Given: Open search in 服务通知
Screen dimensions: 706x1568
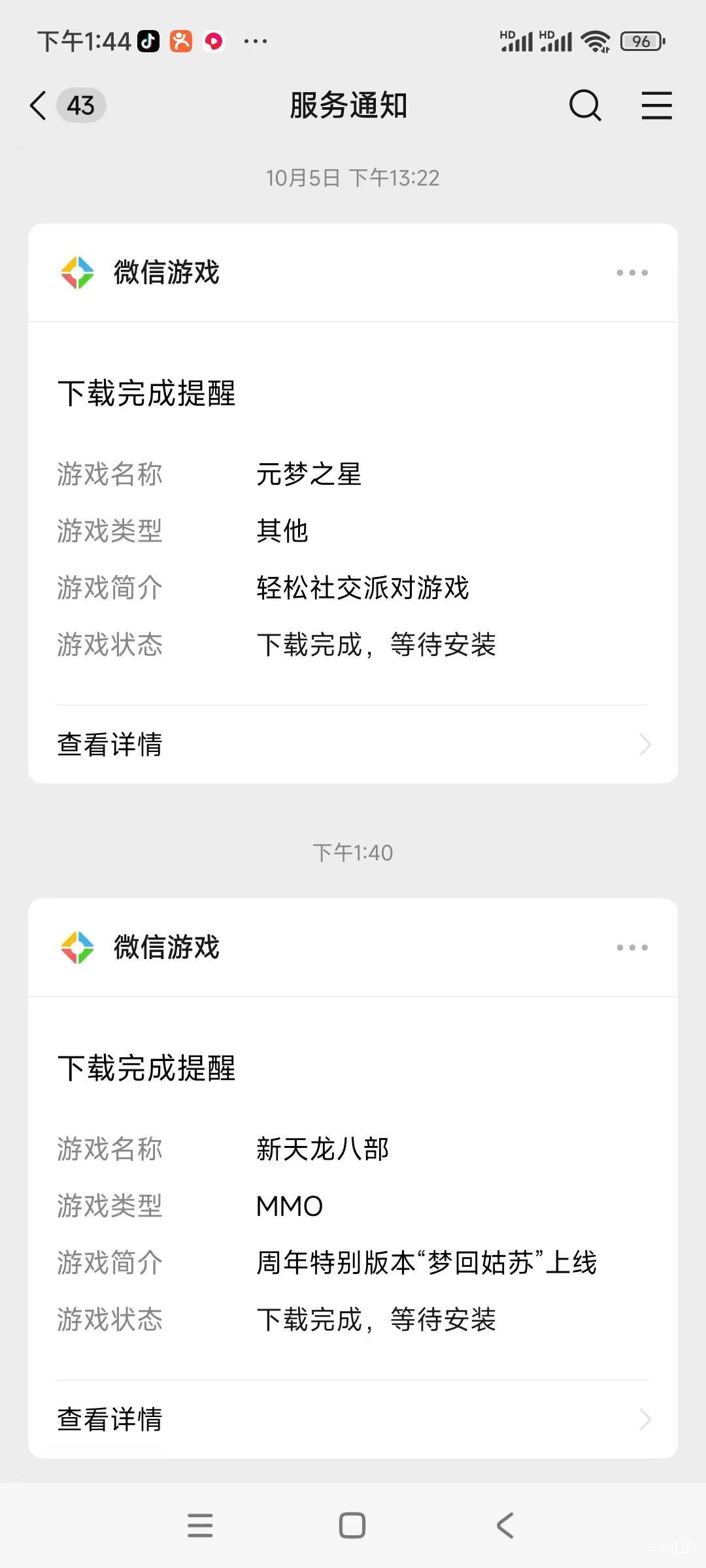Looking at the screenshot, I should click(x=584, y=105).
